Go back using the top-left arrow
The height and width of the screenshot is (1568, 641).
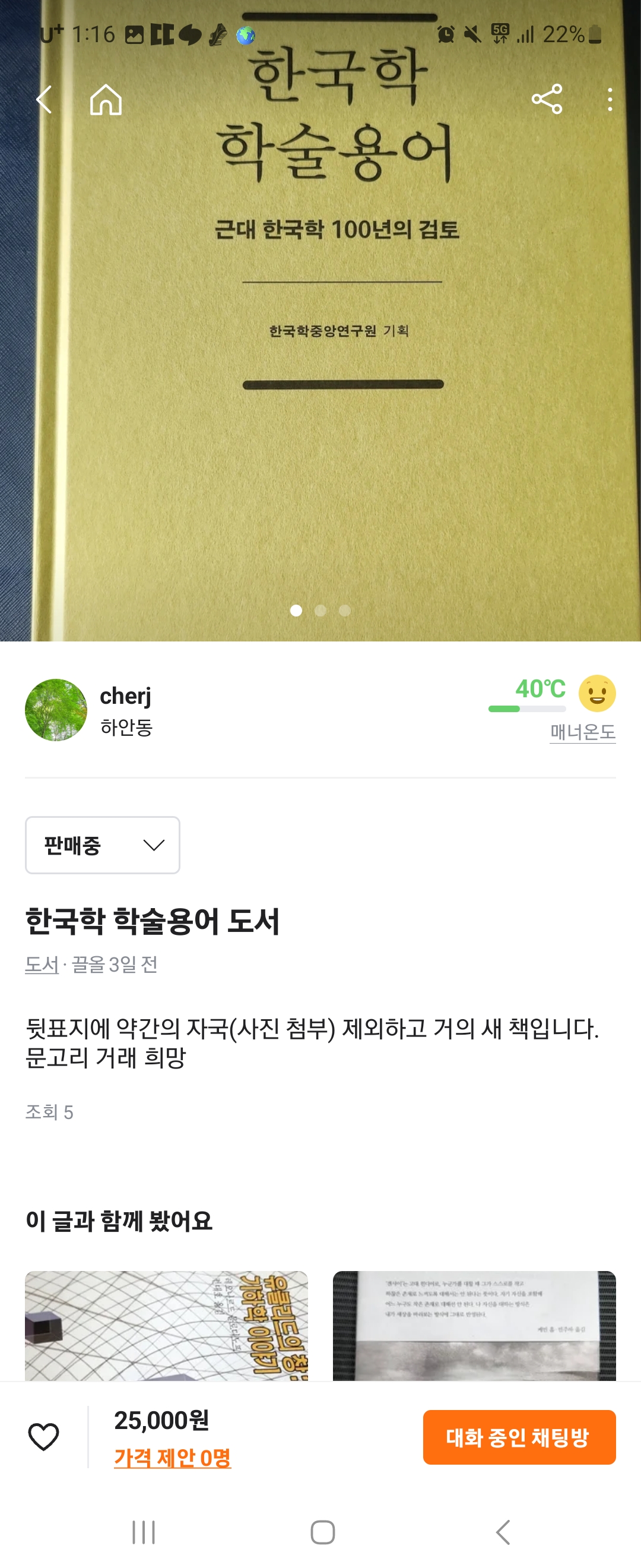click(44, 100)
